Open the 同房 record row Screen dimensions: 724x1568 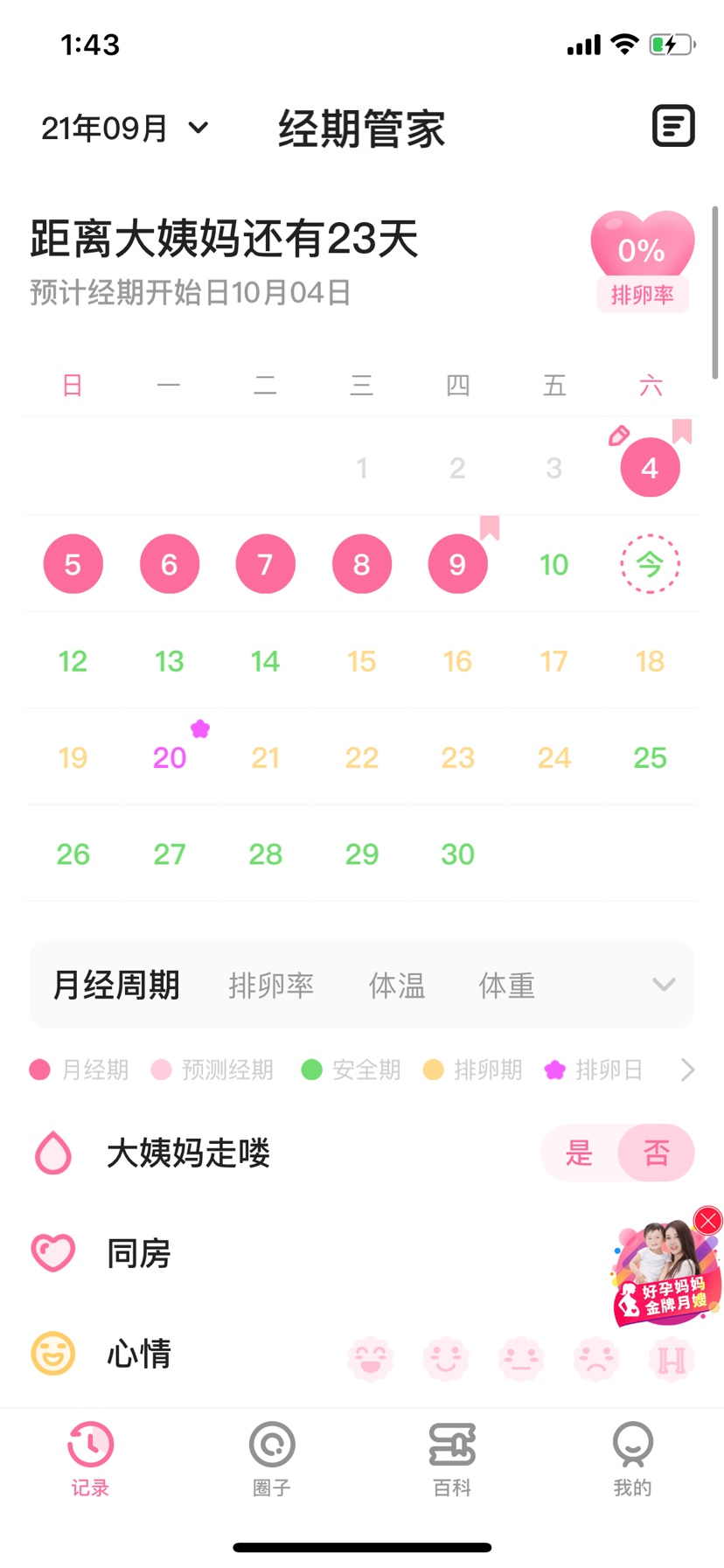coord(362,1253)
